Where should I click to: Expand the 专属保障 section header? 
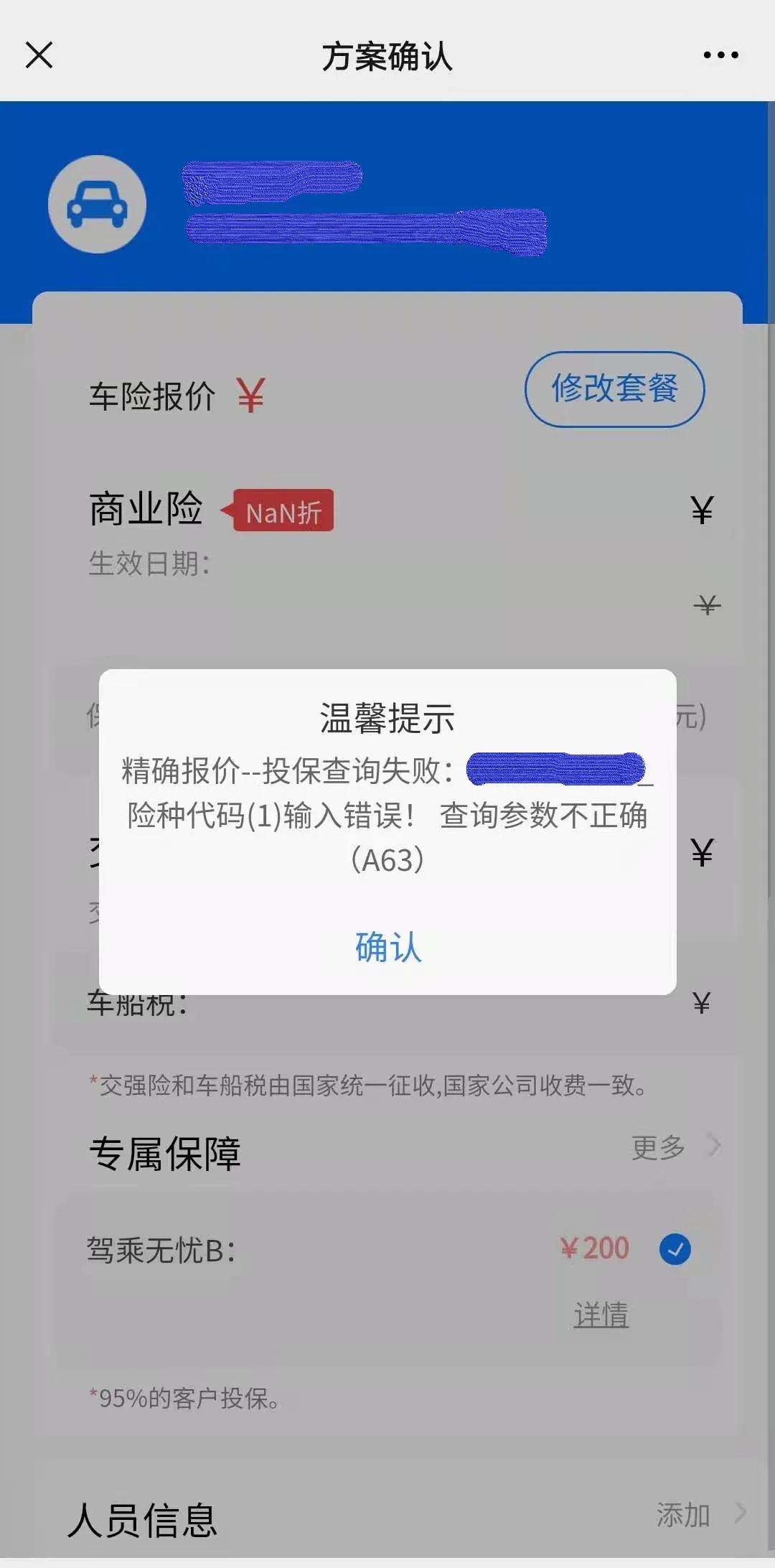(x=165, y=1152)
